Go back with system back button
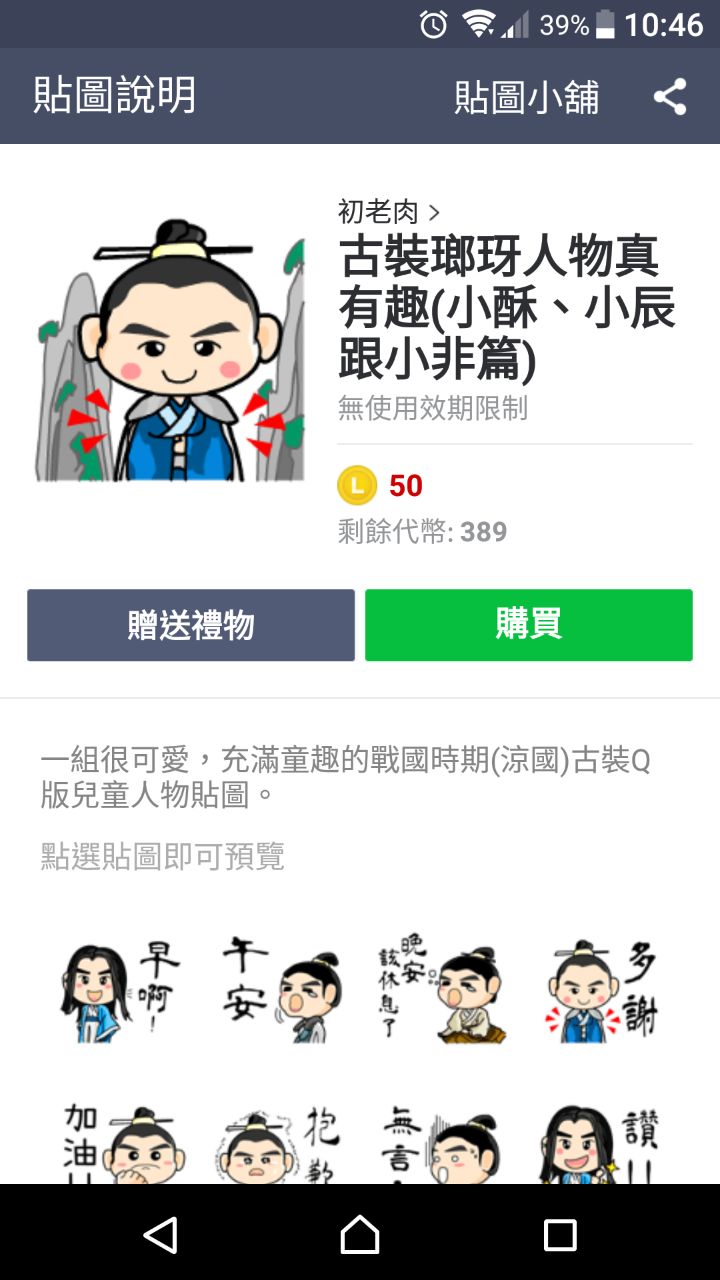Image resolution: width=720 pixels, height=1280 pixels. (160, 1234)
